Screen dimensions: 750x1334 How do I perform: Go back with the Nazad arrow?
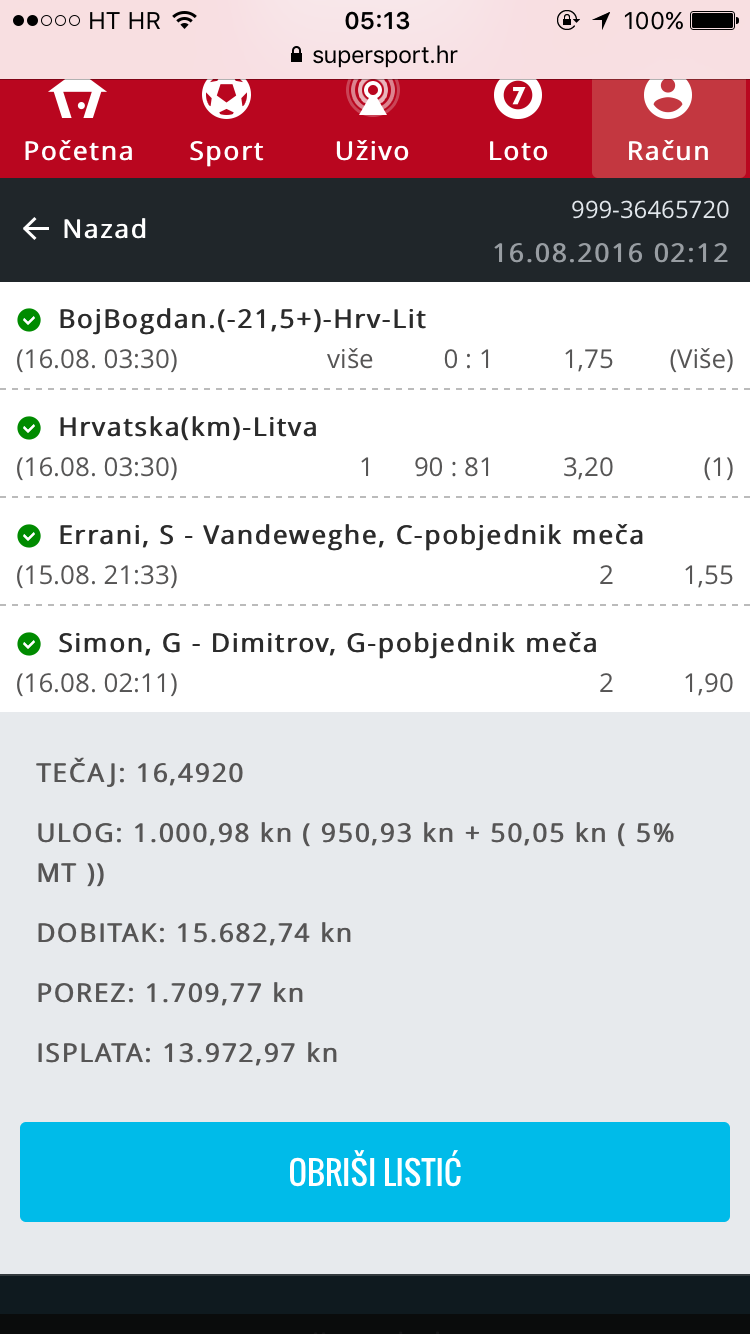tap(85, 229)
